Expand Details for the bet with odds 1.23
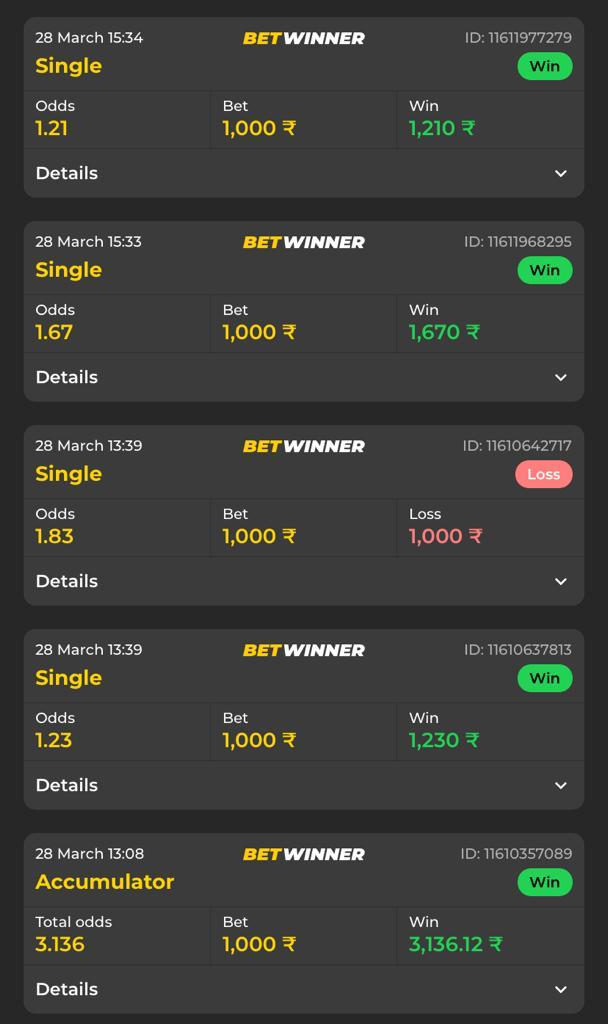 click(x=304, y=785)
